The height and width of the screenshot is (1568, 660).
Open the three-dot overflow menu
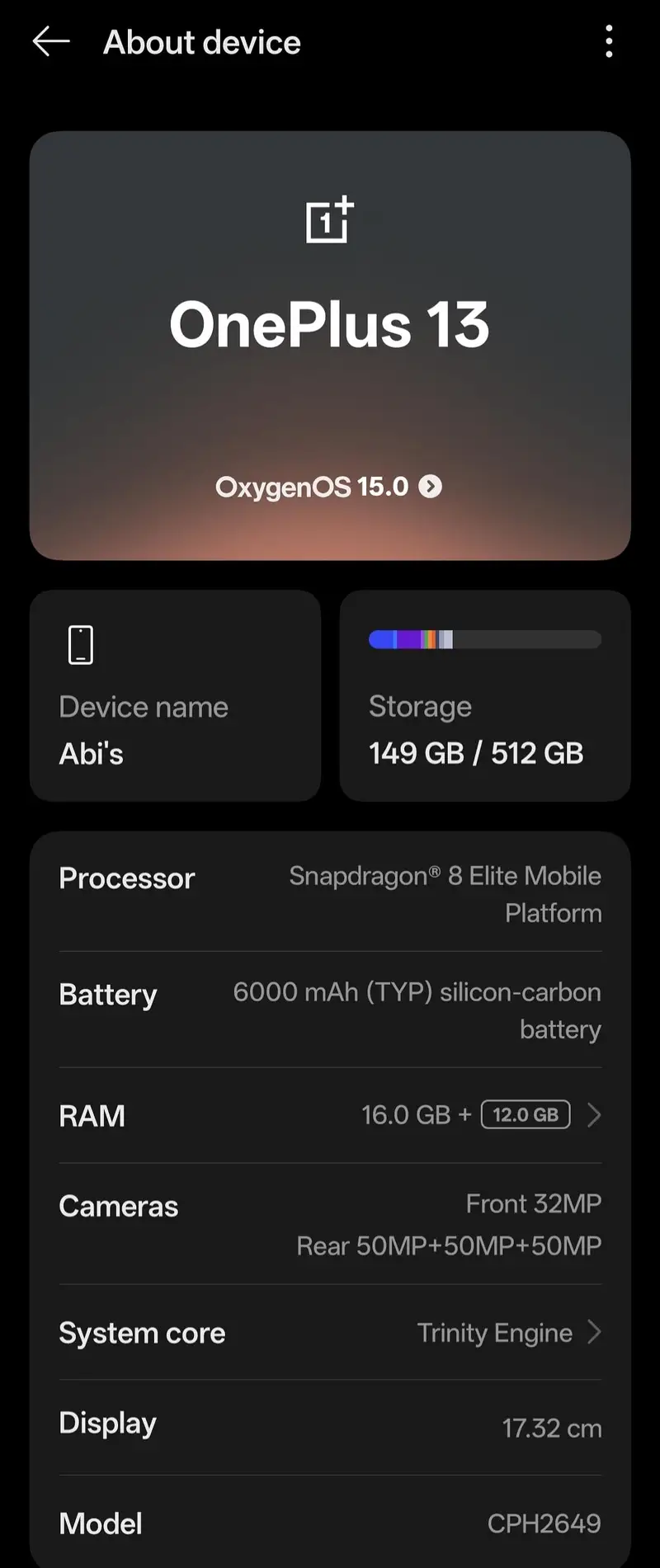pos(609,41)
